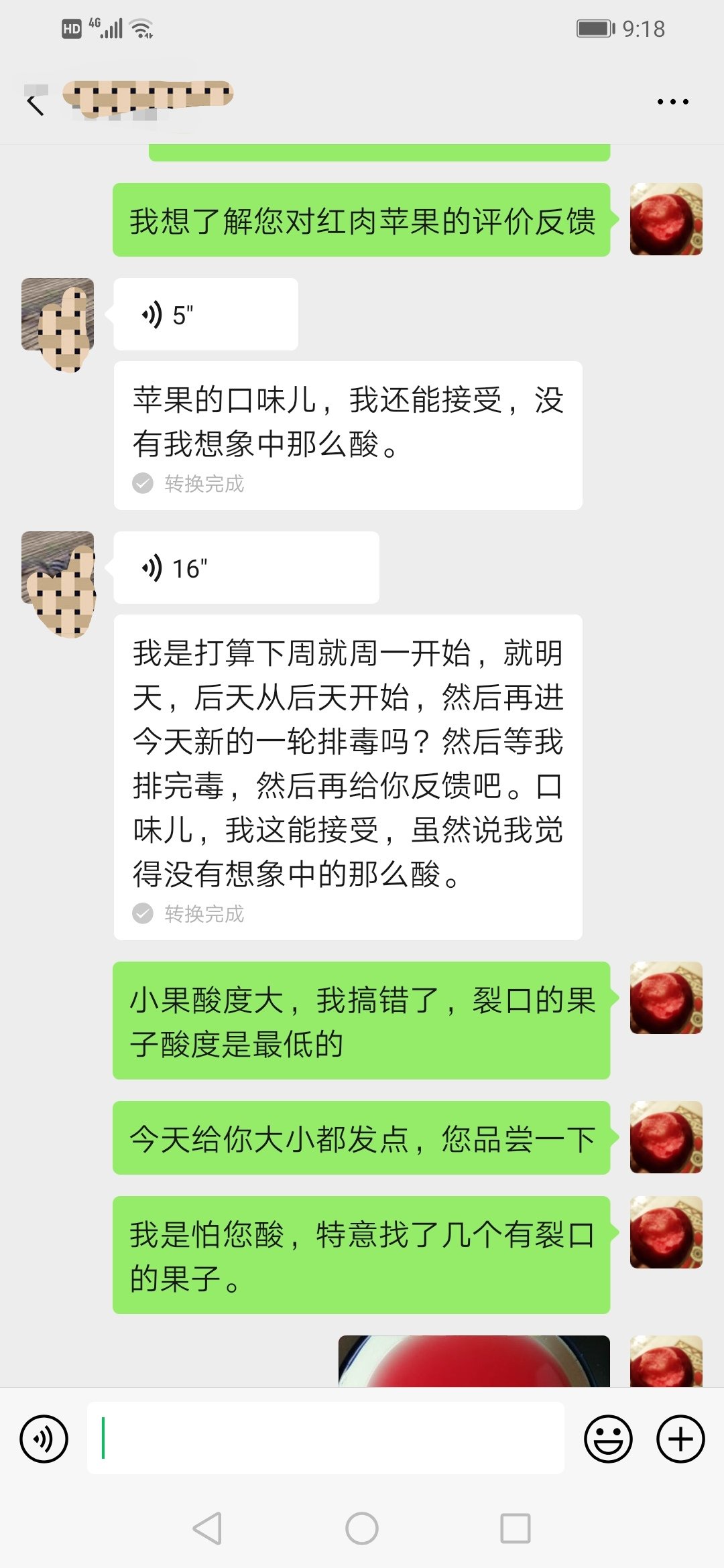Switch to voice input mode

(x=44, y=1439)
